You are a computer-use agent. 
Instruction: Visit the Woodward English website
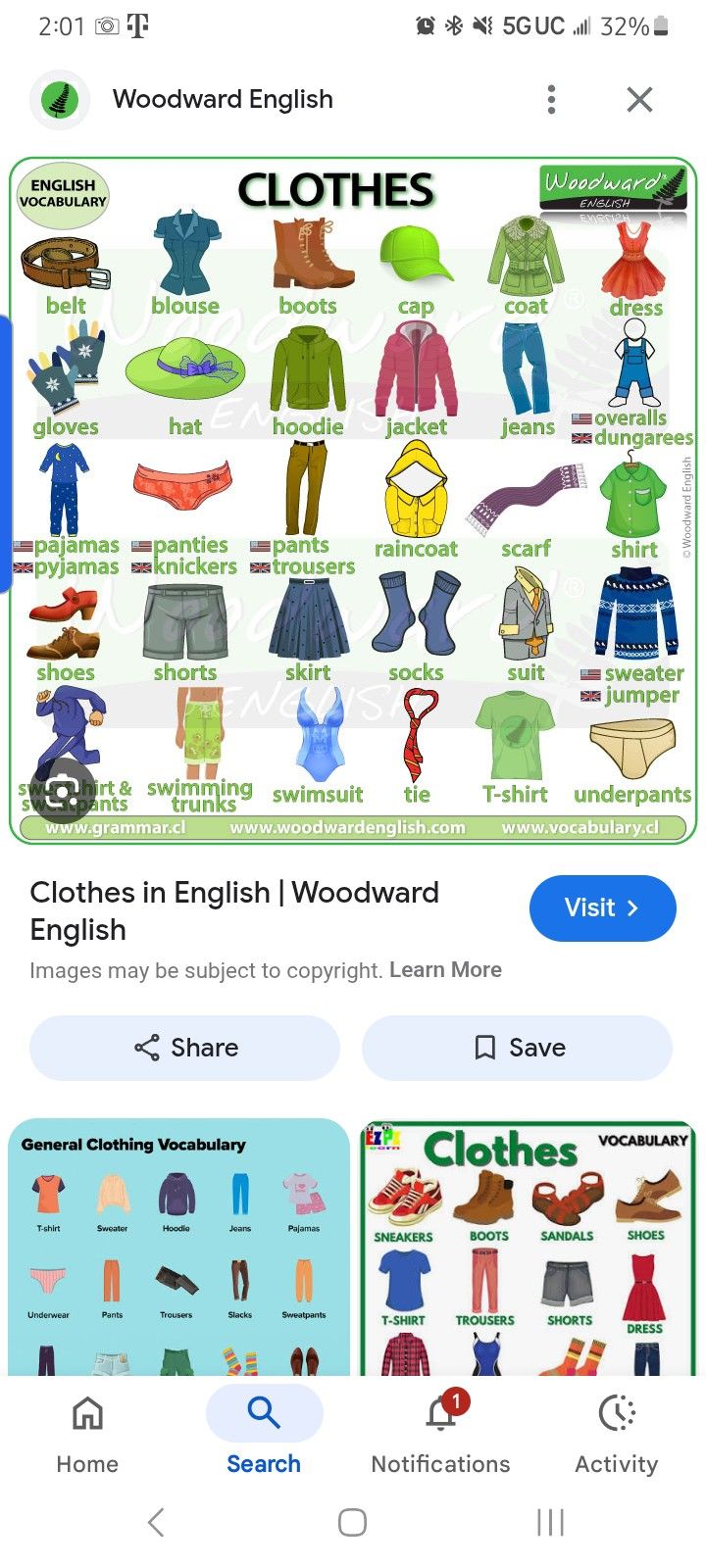point(602,907)
